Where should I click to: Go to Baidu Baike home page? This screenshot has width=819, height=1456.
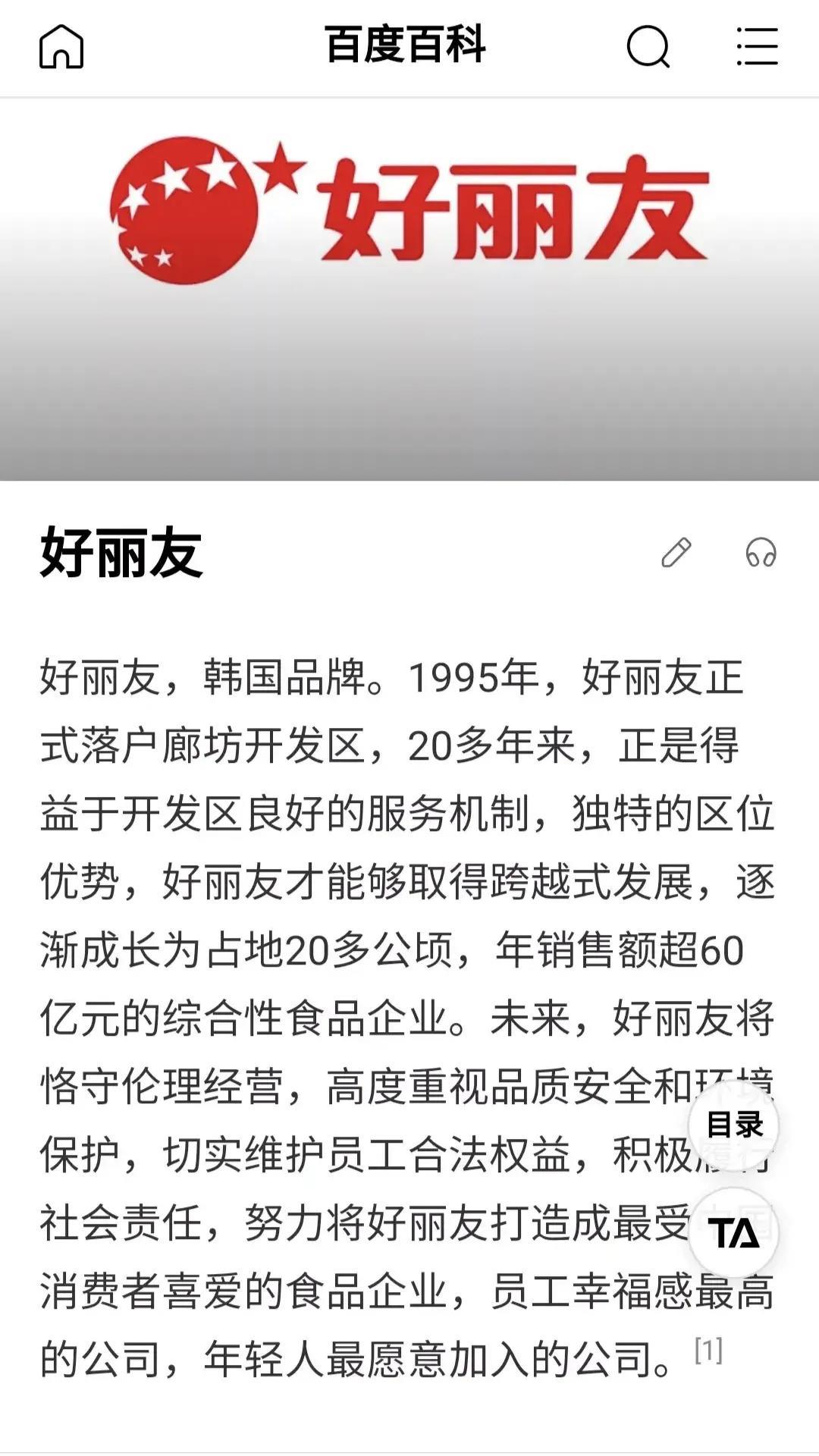[x=61, y=46]
